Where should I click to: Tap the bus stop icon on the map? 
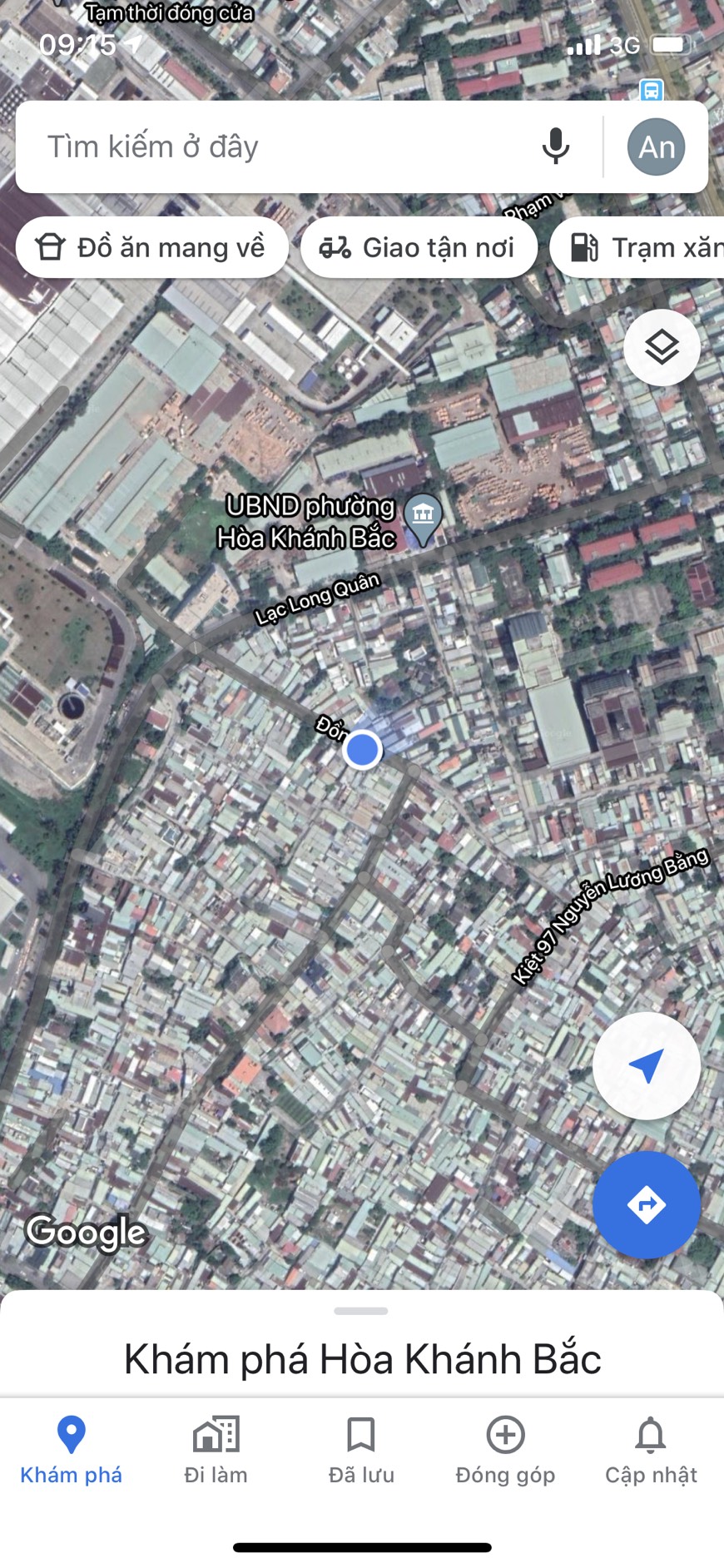(x=652, y=90)
